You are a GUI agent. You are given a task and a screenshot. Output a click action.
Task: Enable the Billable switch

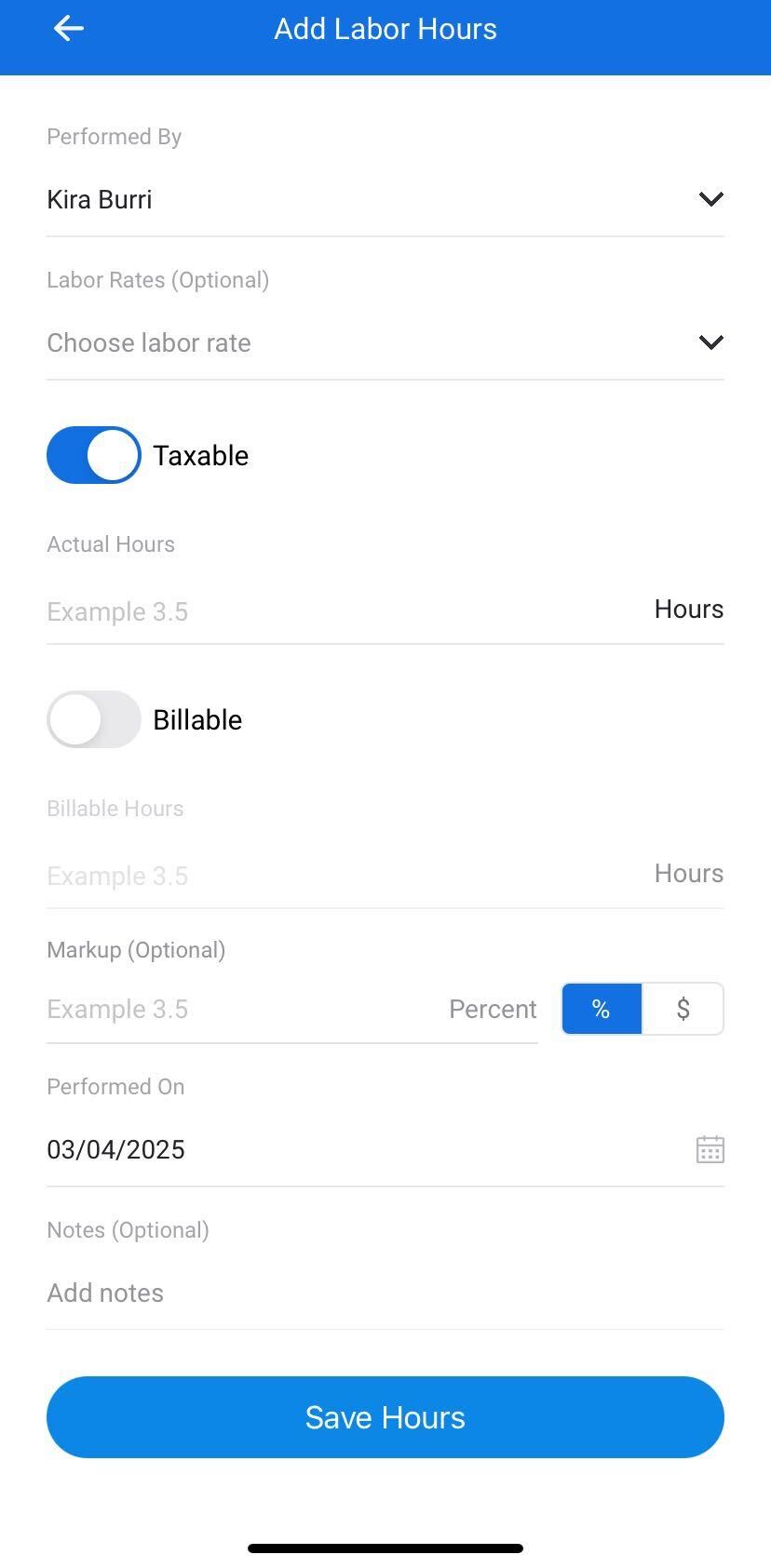click(94, 719)
